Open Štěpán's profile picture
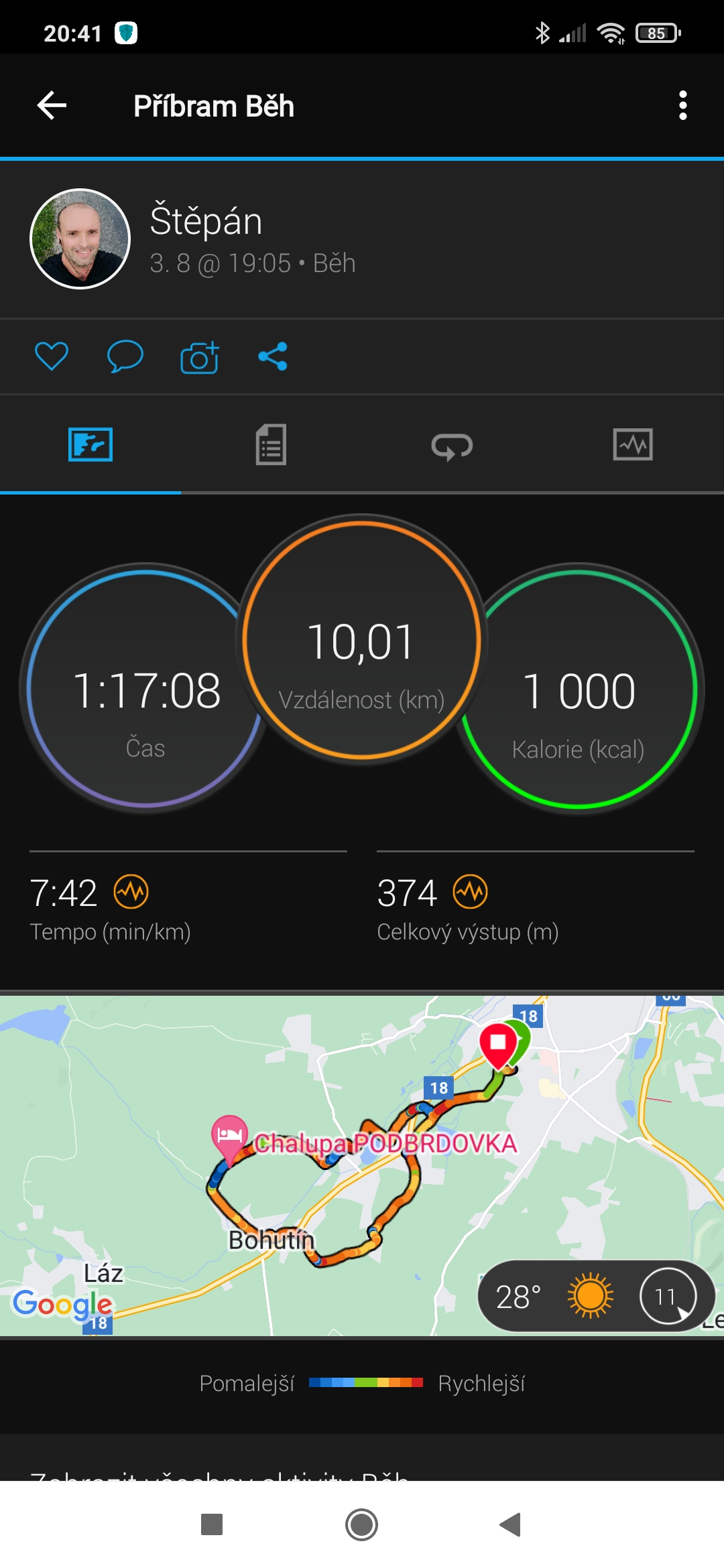The image size is (724, 1568). [80, 239]
